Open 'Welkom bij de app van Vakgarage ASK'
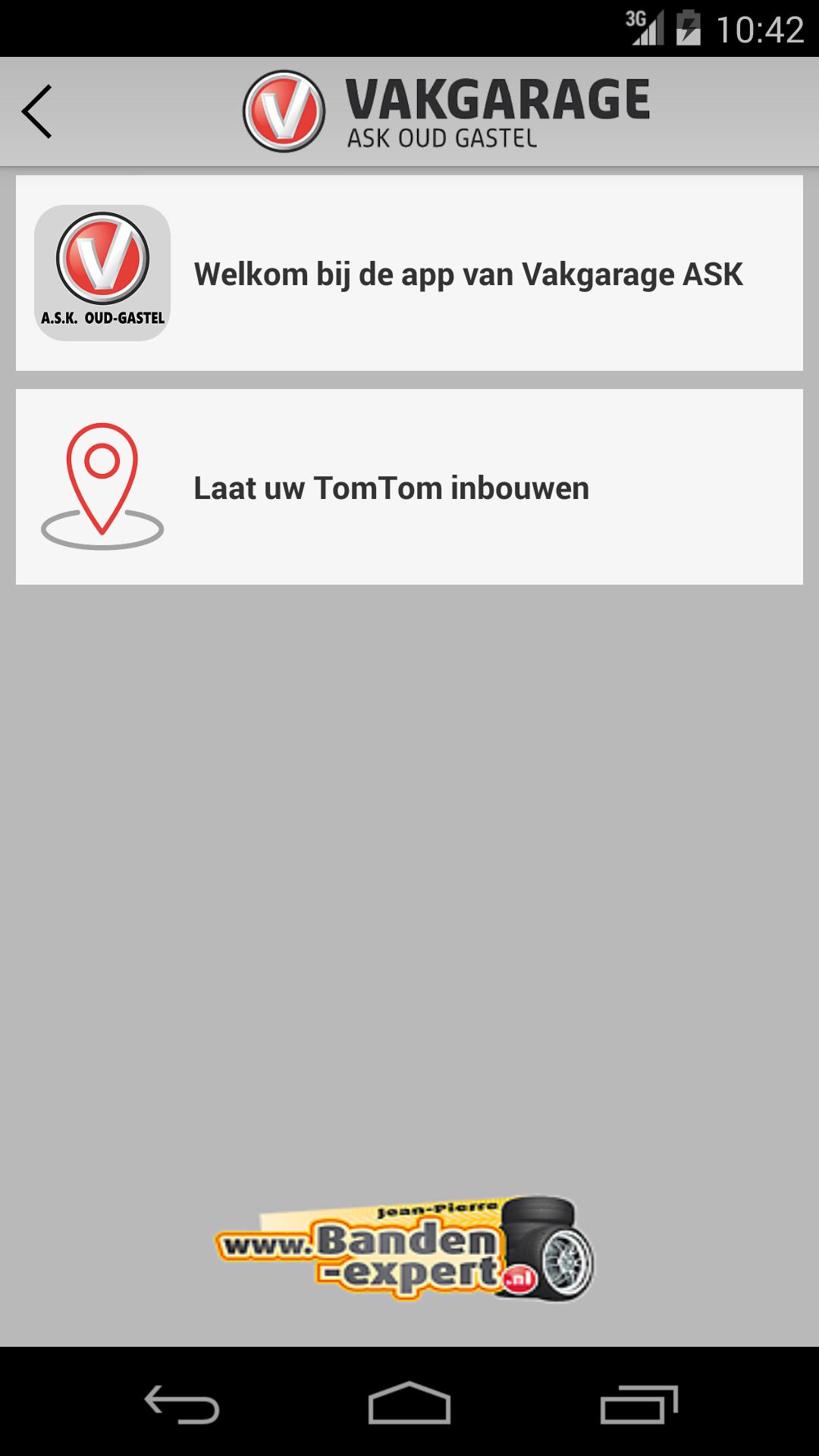 (409, 274)
